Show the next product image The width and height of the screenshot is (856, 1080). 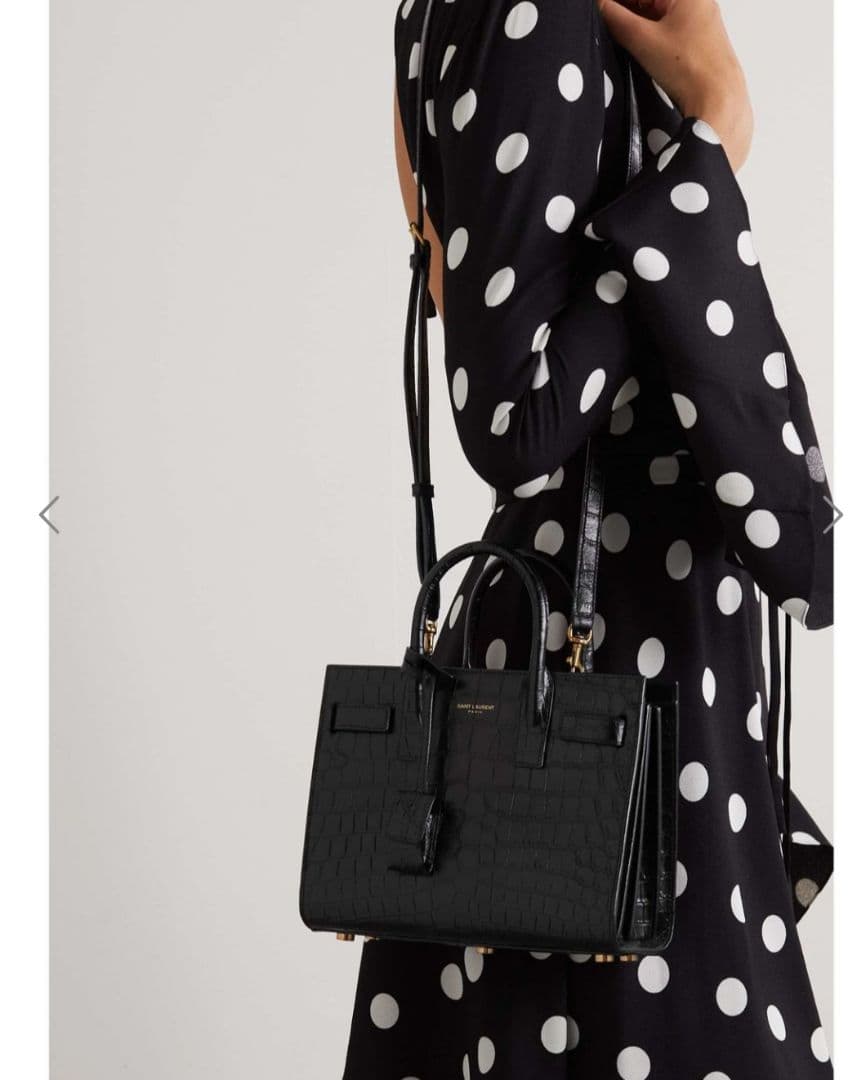tap(831, 514)
